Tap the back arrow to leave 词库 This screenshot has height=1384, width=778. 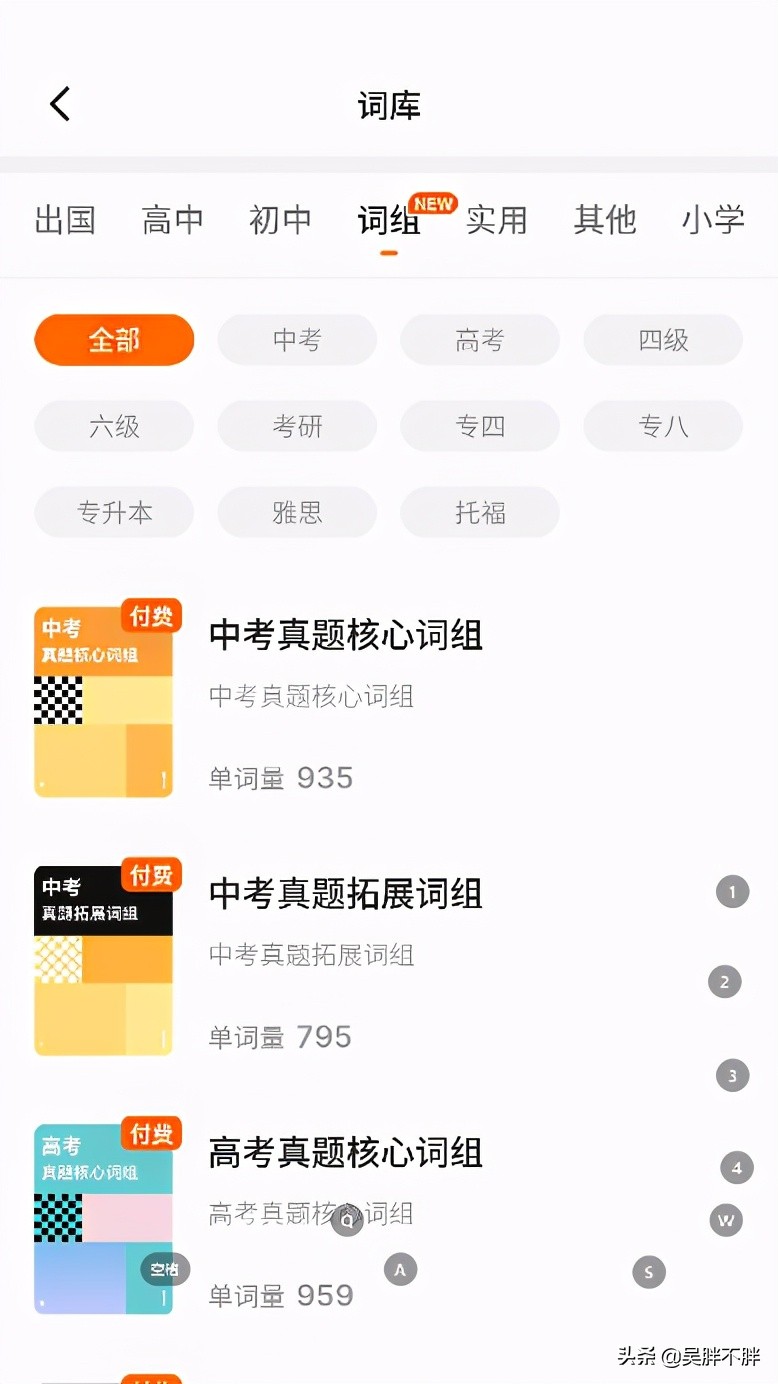[59, 103]
